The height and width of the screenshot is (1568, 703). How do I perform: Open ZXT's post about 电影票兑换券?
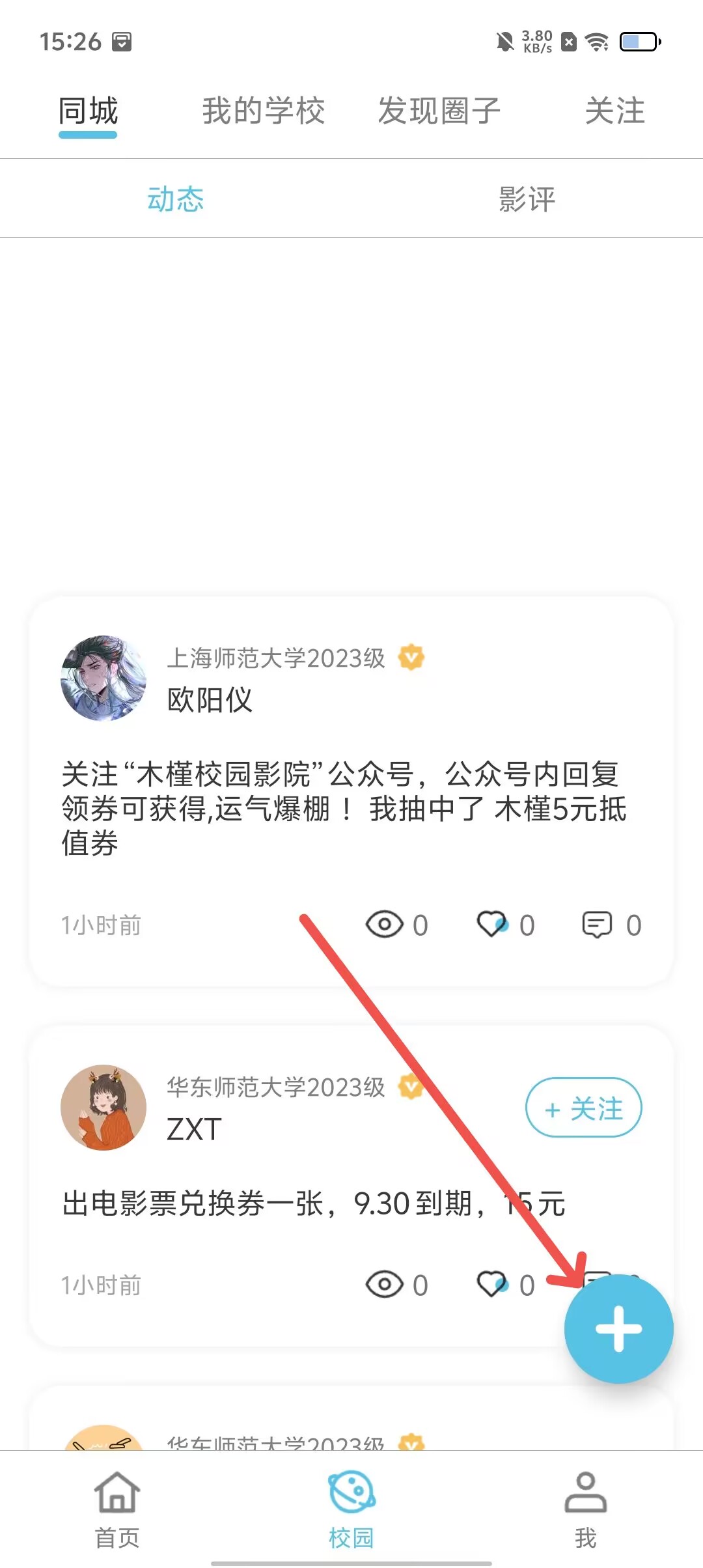coord(312,1203)
